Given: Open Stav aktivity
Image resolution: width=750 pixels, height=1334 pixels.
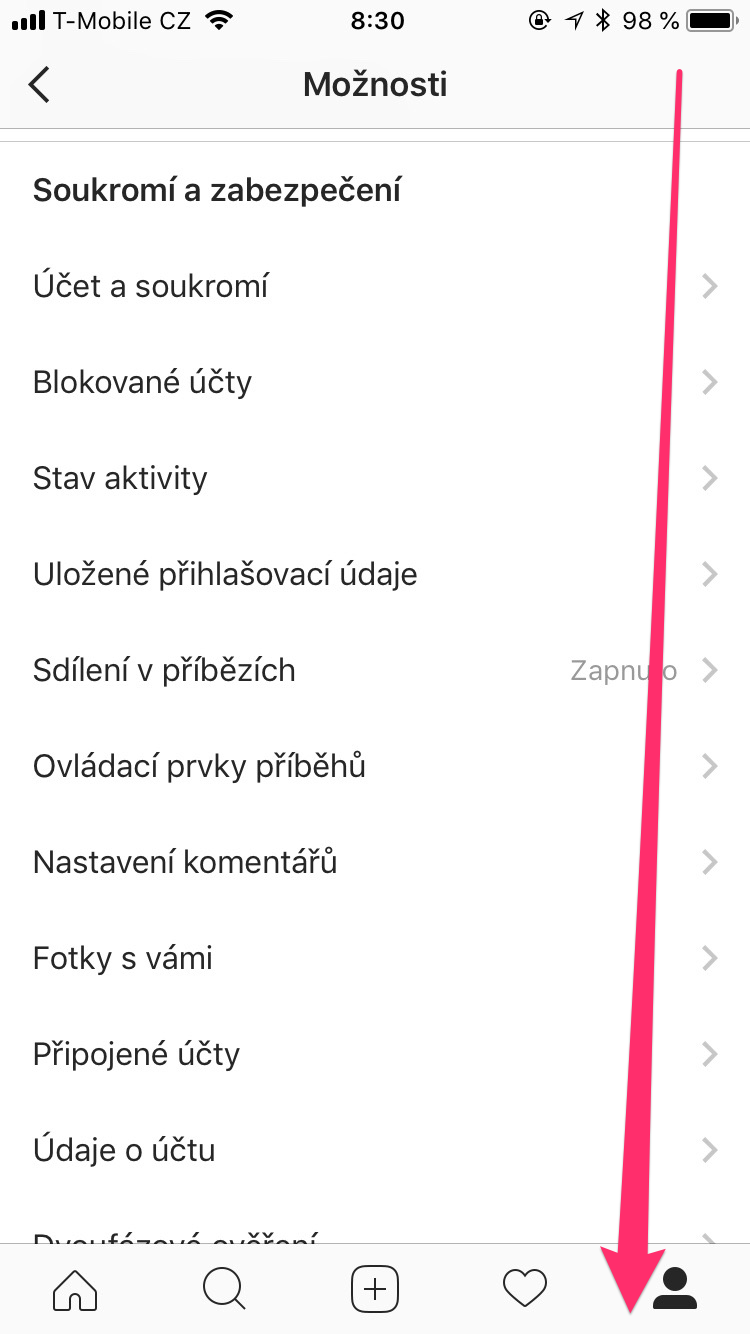Looking at the screenshot, I should click(375, 479).
